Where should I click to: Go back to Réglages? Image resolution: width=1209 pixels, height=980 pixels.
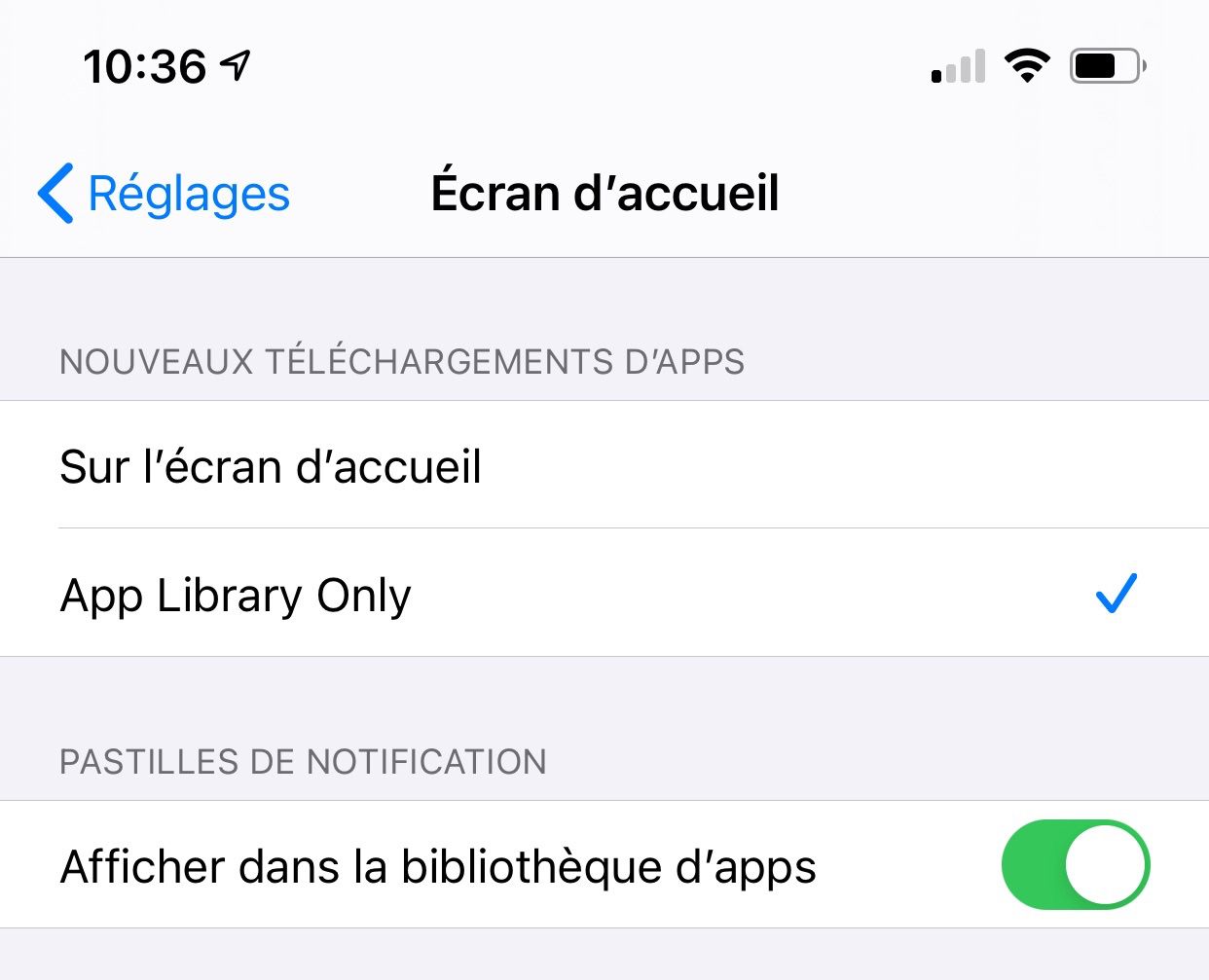165,194
